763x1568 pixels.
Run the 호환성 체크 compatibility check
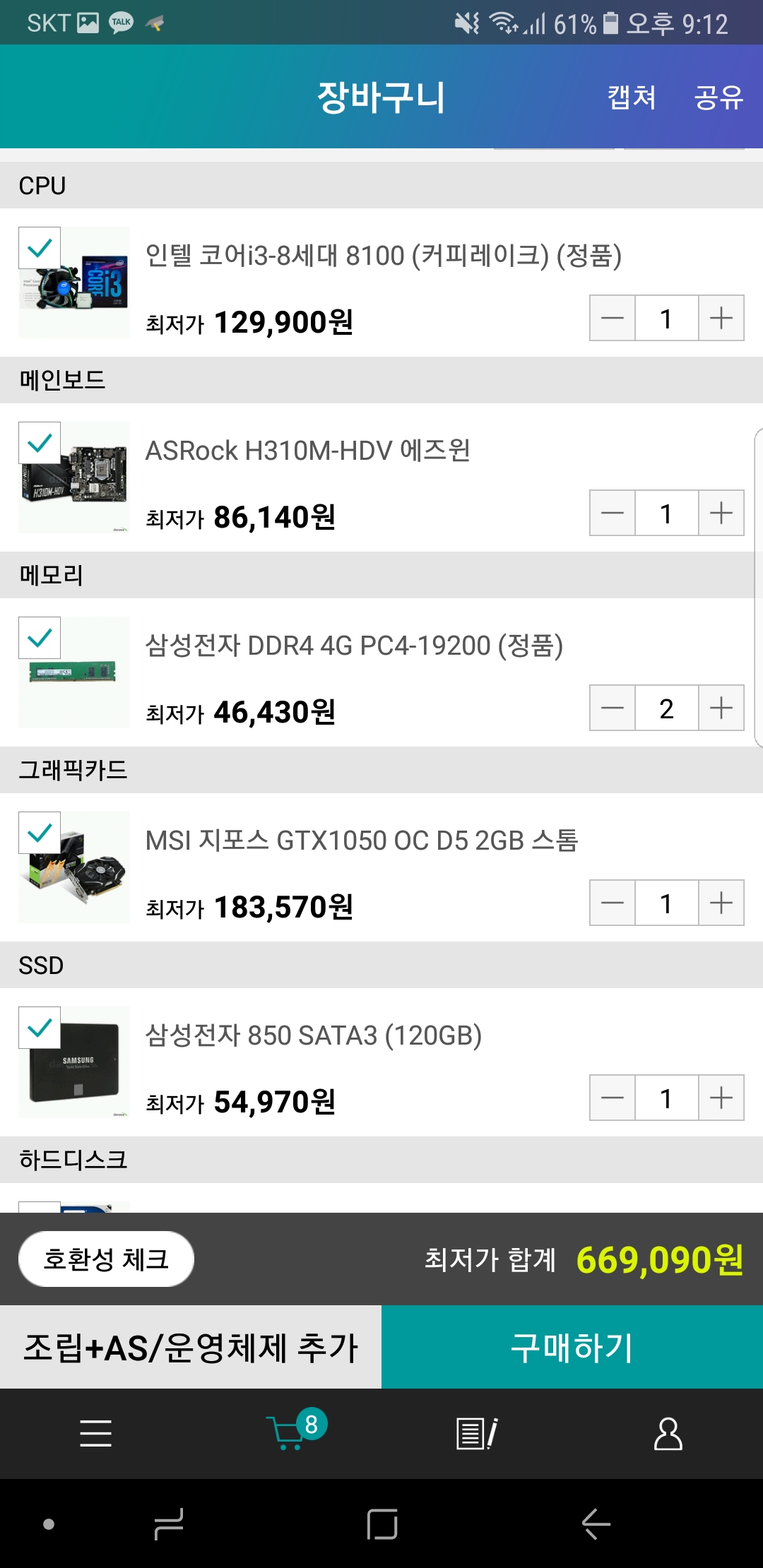point(106,1259)
